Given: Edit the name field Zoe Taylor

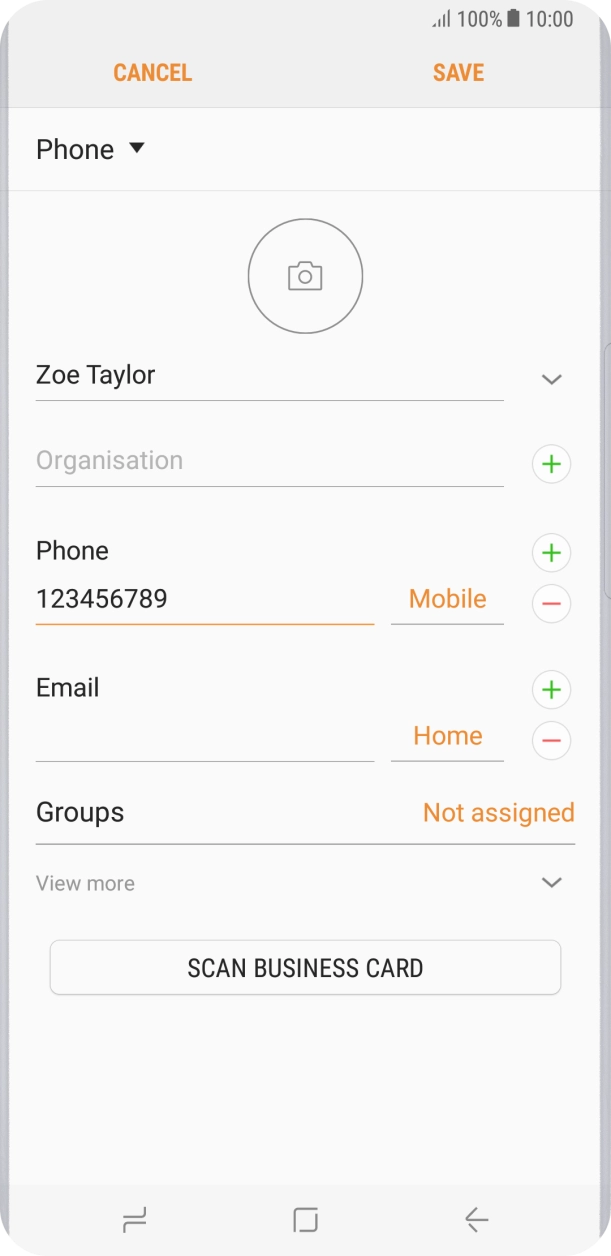Looking at the screenshot, I should point(268,376).
